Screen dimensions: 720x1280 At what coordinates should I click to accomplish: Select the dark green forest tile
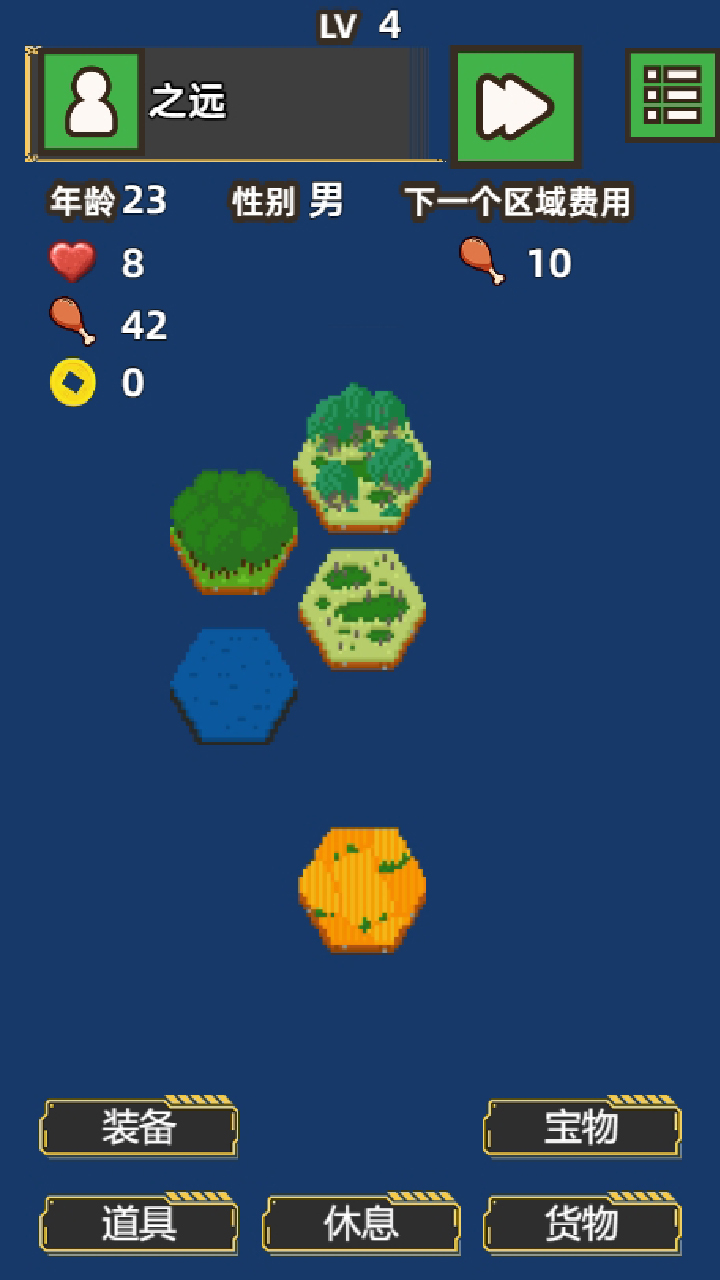[x=234, y=530]
